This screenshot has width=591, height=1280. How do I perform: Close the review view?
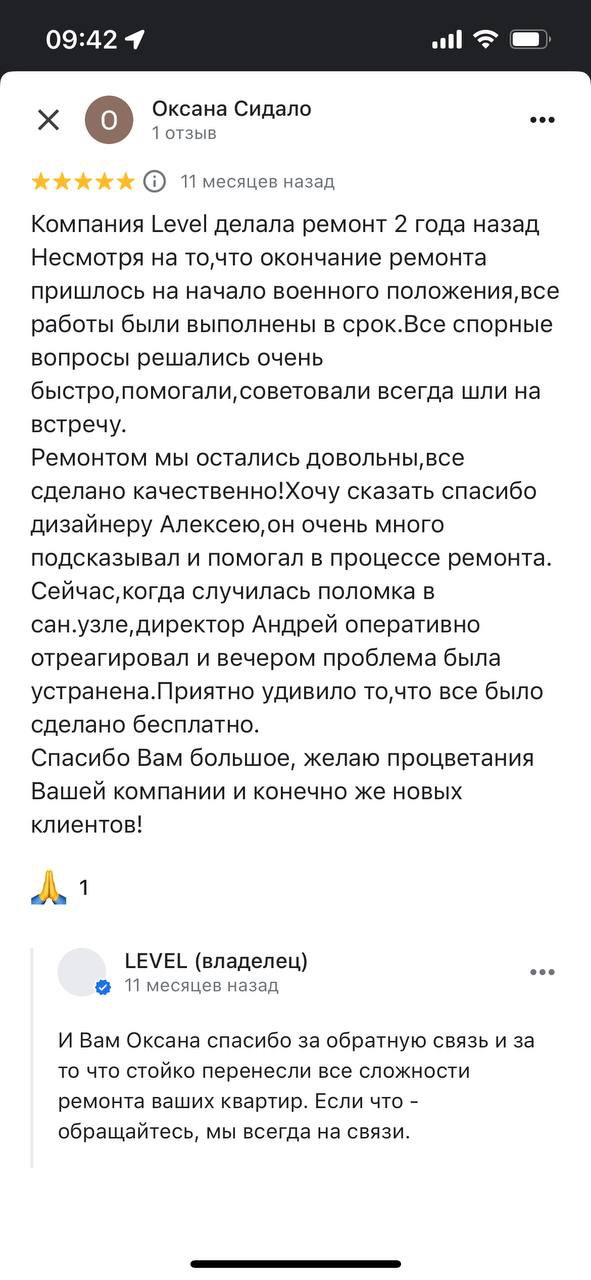click(48, 120)
